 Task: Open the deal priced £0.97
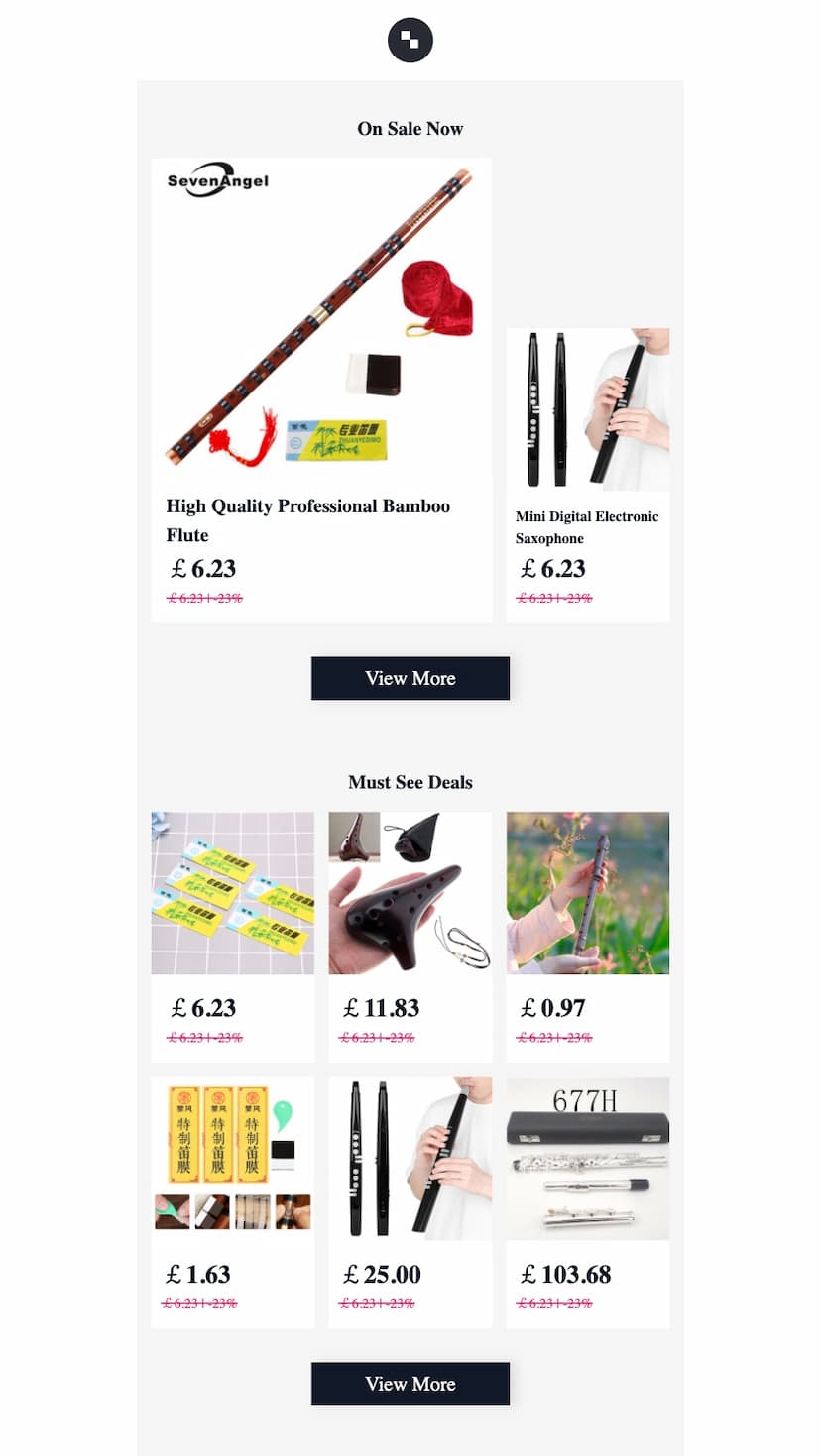tap(587, 935)
